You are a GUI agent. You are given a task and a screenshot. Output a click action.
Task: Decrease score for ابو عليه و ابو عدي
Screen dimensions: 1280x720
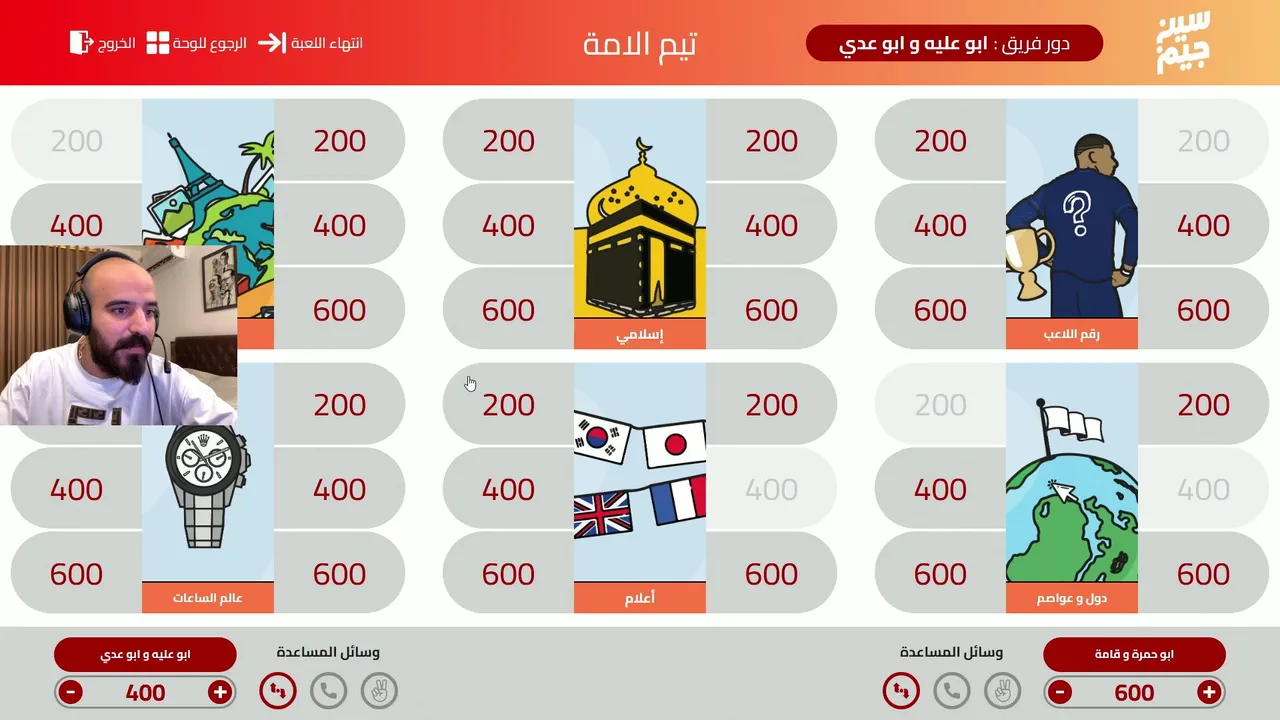(70, 692)
